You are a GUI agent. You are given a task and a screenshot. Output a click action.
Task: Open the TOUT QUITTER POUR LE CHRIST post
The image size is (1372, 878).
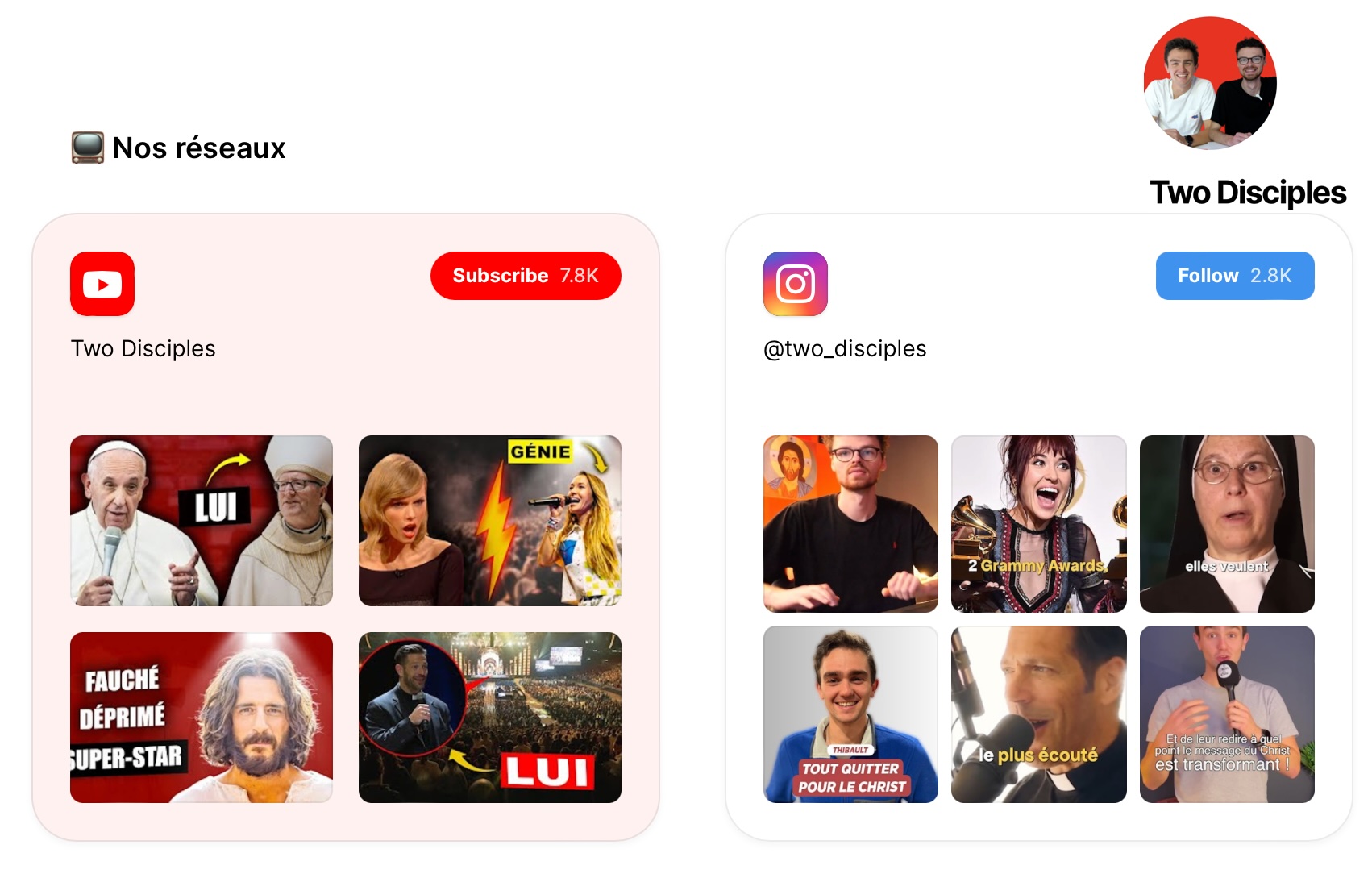tap(850, 714)
